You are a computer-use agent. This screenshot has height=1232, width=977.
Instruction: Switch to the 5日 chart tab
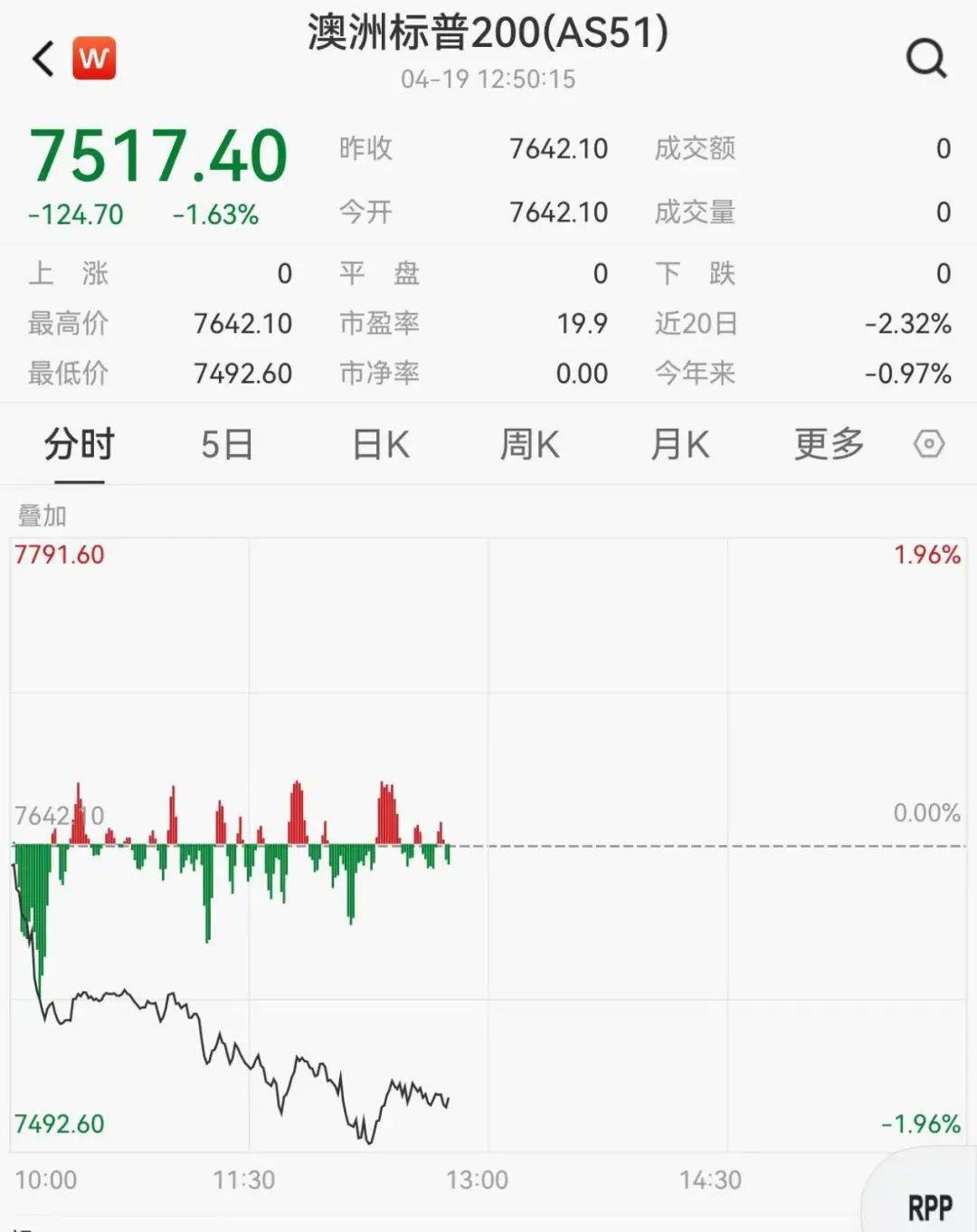(x=226, y=445)
